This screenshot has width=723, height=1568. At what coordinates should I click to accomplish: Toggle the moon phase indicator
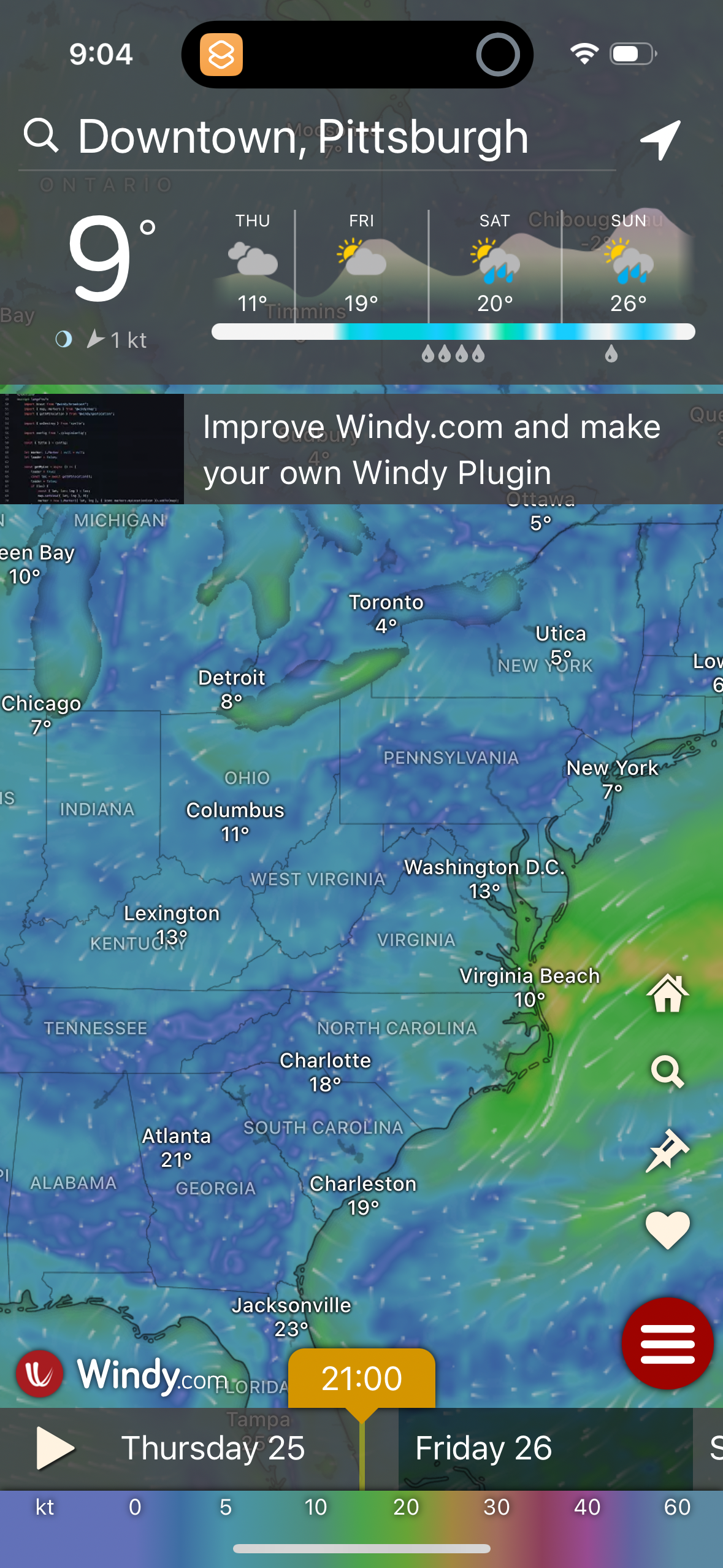[x=64, y=339]
